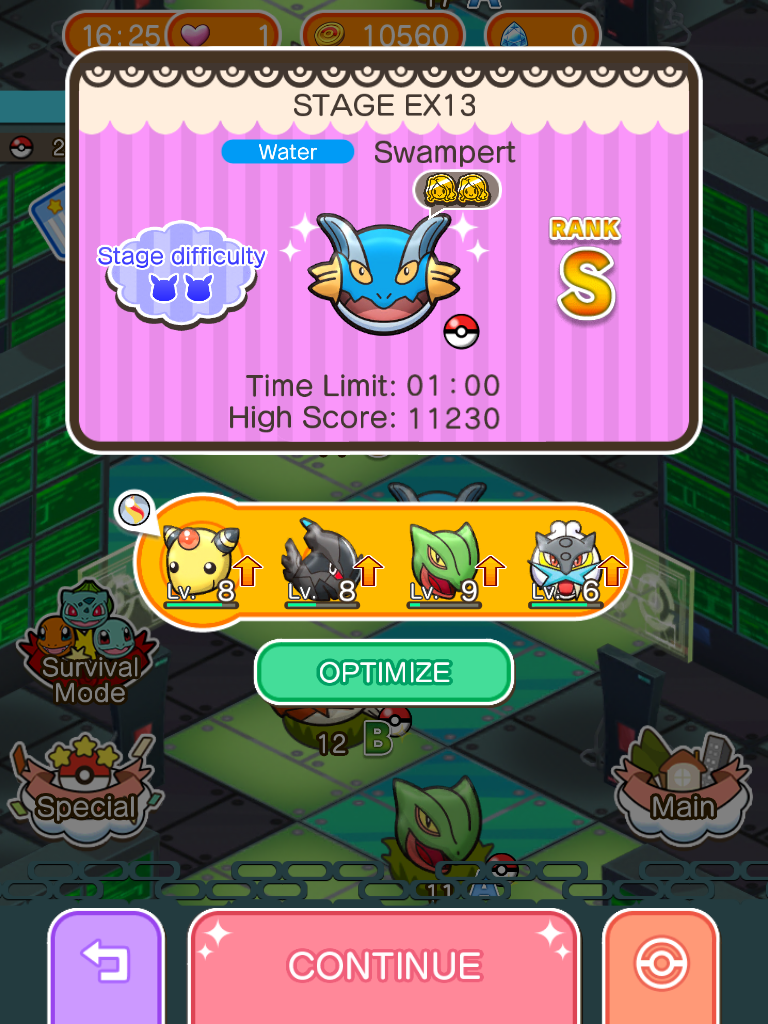This screenshot has width=768, height=1024.
Task: Open Survival Mode
Action: point(89,650)
